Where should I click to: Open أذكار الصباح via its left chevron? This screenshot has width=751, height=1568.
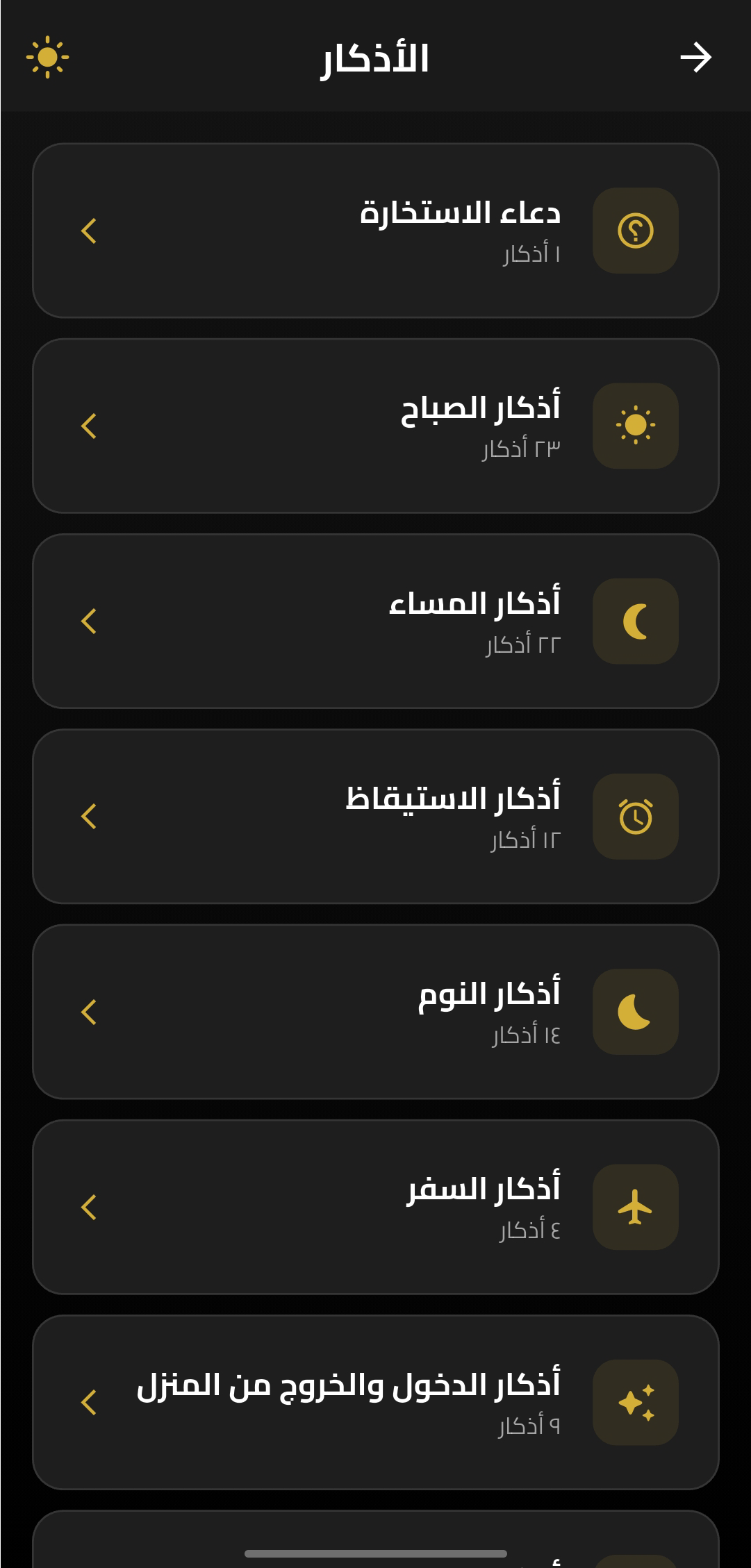click(89, 426)
